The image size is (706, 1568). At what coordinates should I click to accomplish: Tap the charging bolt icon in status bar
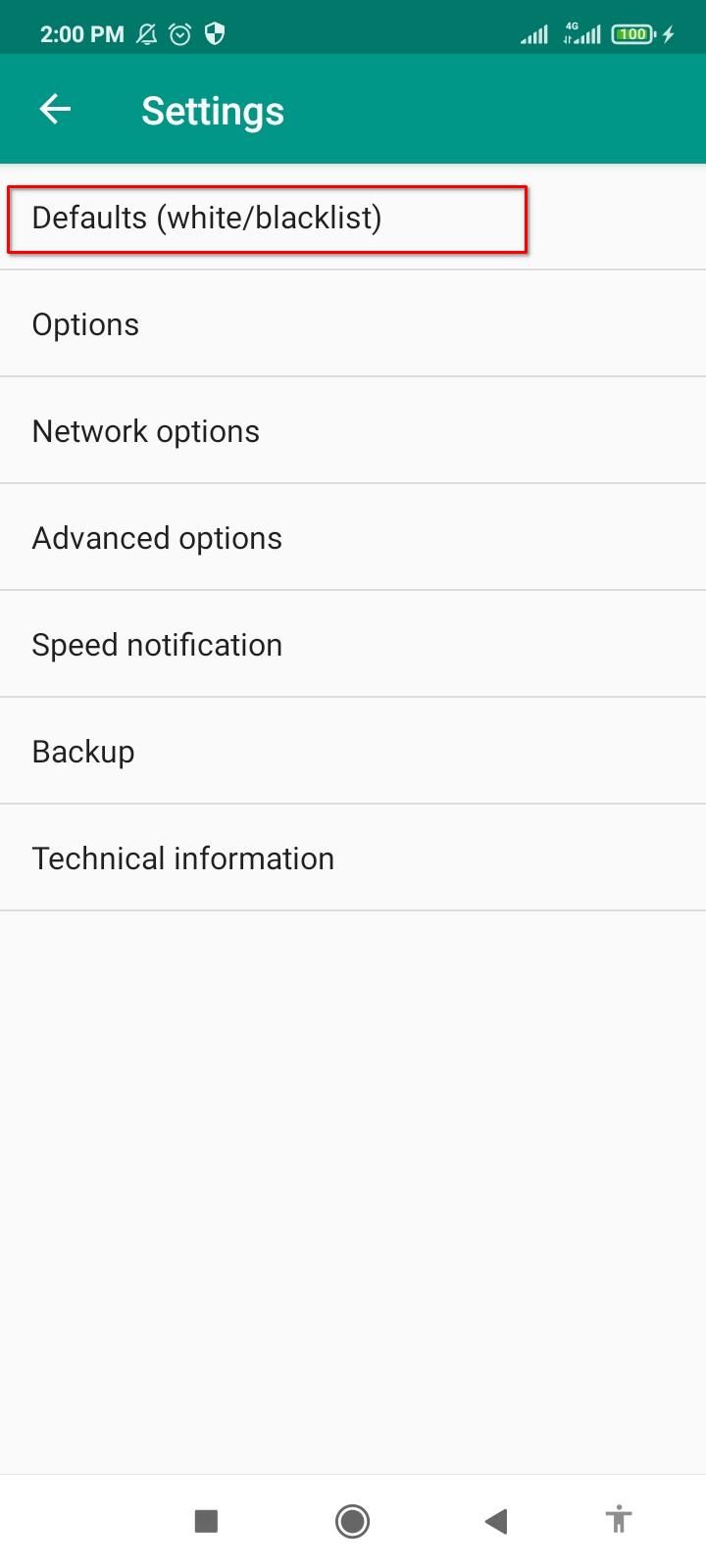[x=668, y=32]
